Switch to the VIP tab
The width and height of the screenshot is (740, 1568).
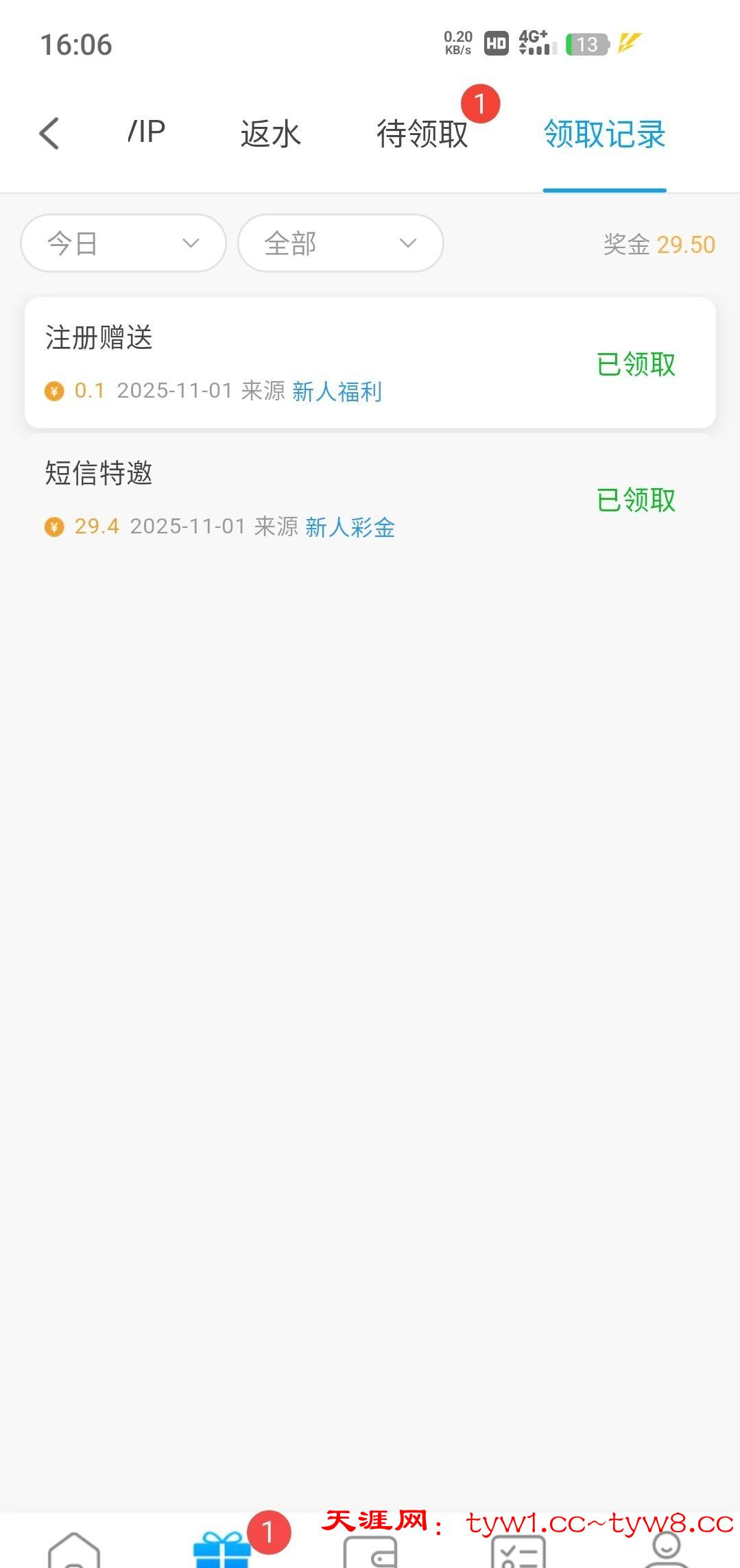[x=146, y=132]
